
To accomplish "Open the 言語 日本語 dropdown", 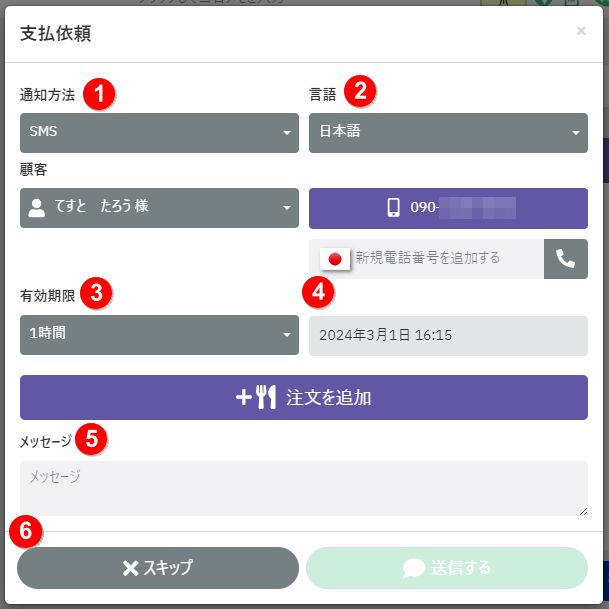I will 448,132.
